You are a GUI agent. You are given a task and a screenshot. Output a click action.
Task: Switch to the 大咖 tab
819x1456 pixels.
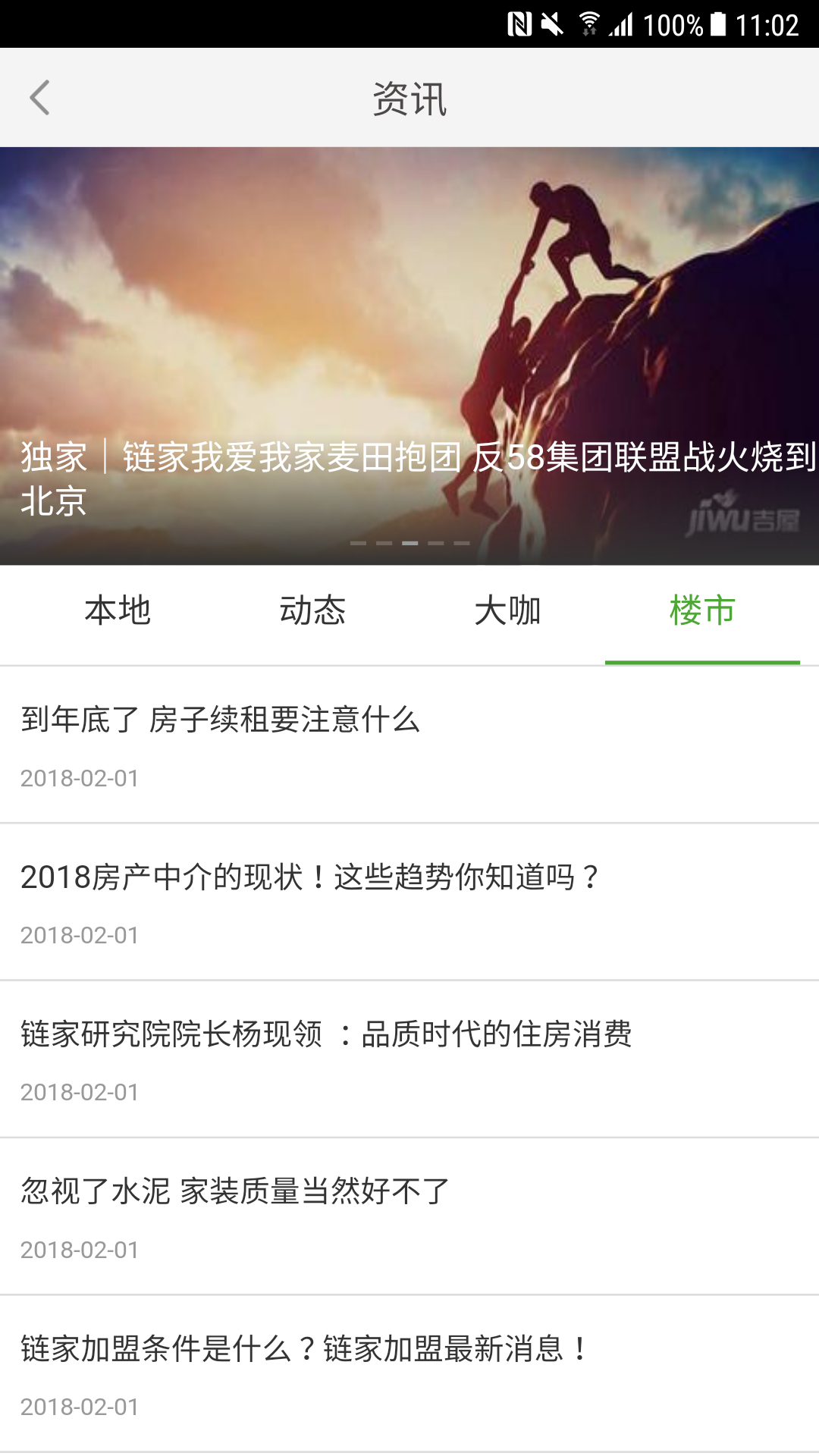507,611
